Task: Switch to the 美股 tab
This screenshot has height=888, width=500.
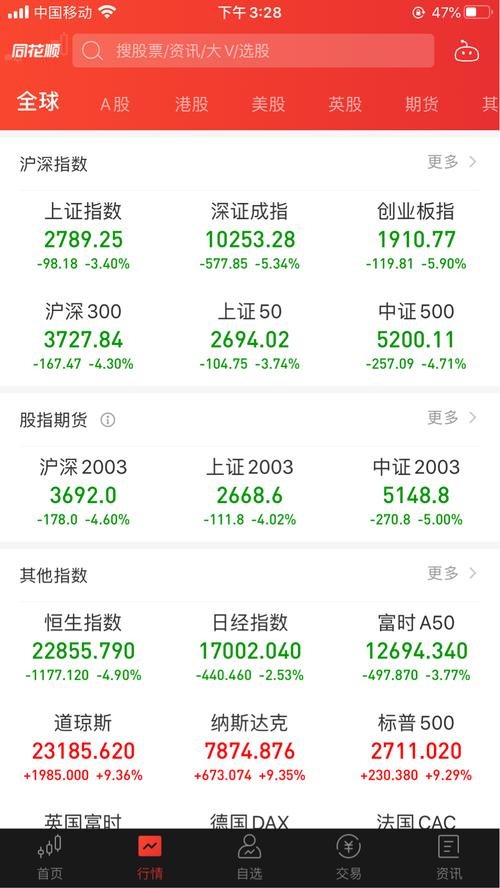Action: [x=268, y=104]
